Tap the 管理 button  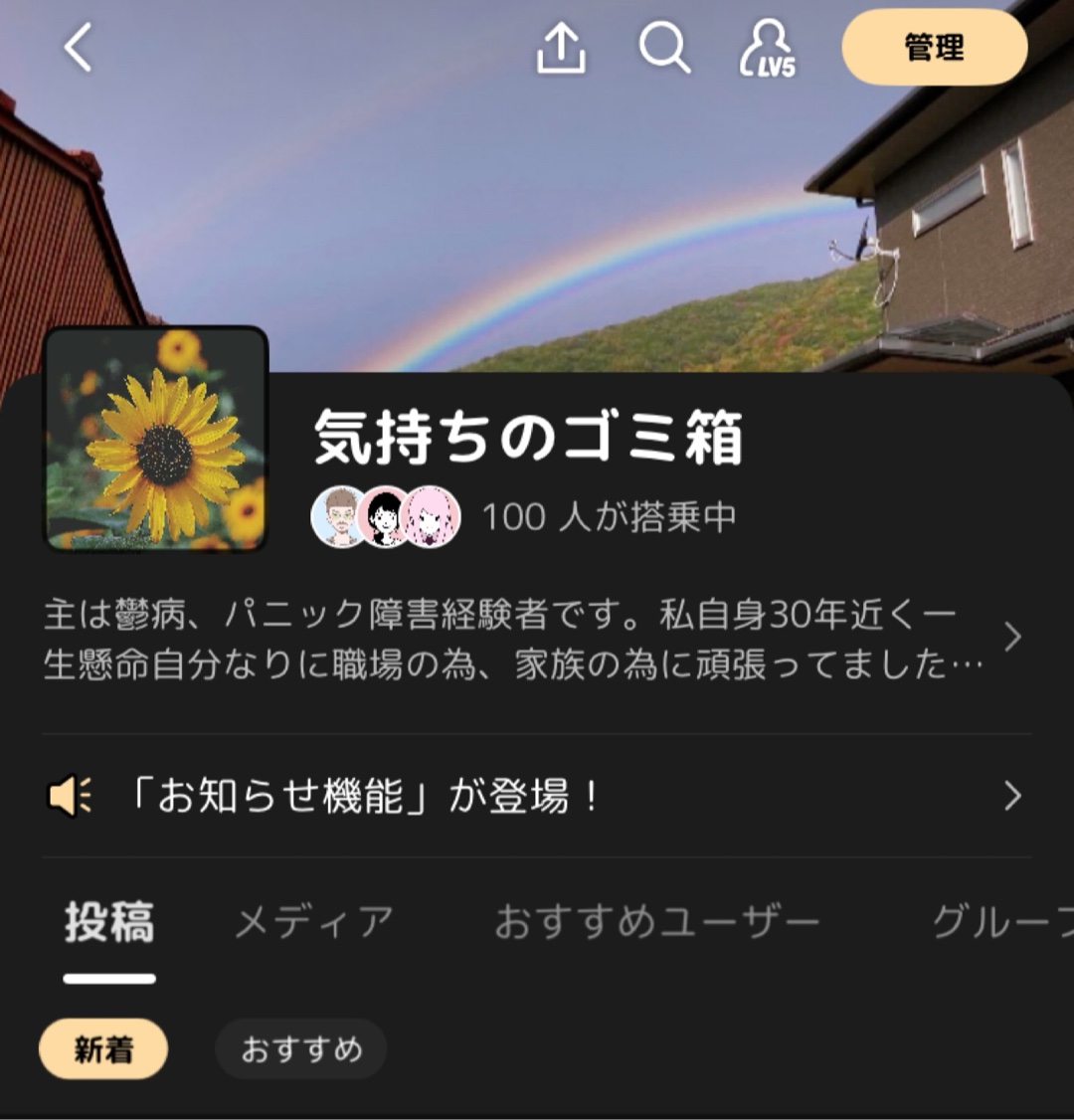pyautogui.click(x=934, y=48)
